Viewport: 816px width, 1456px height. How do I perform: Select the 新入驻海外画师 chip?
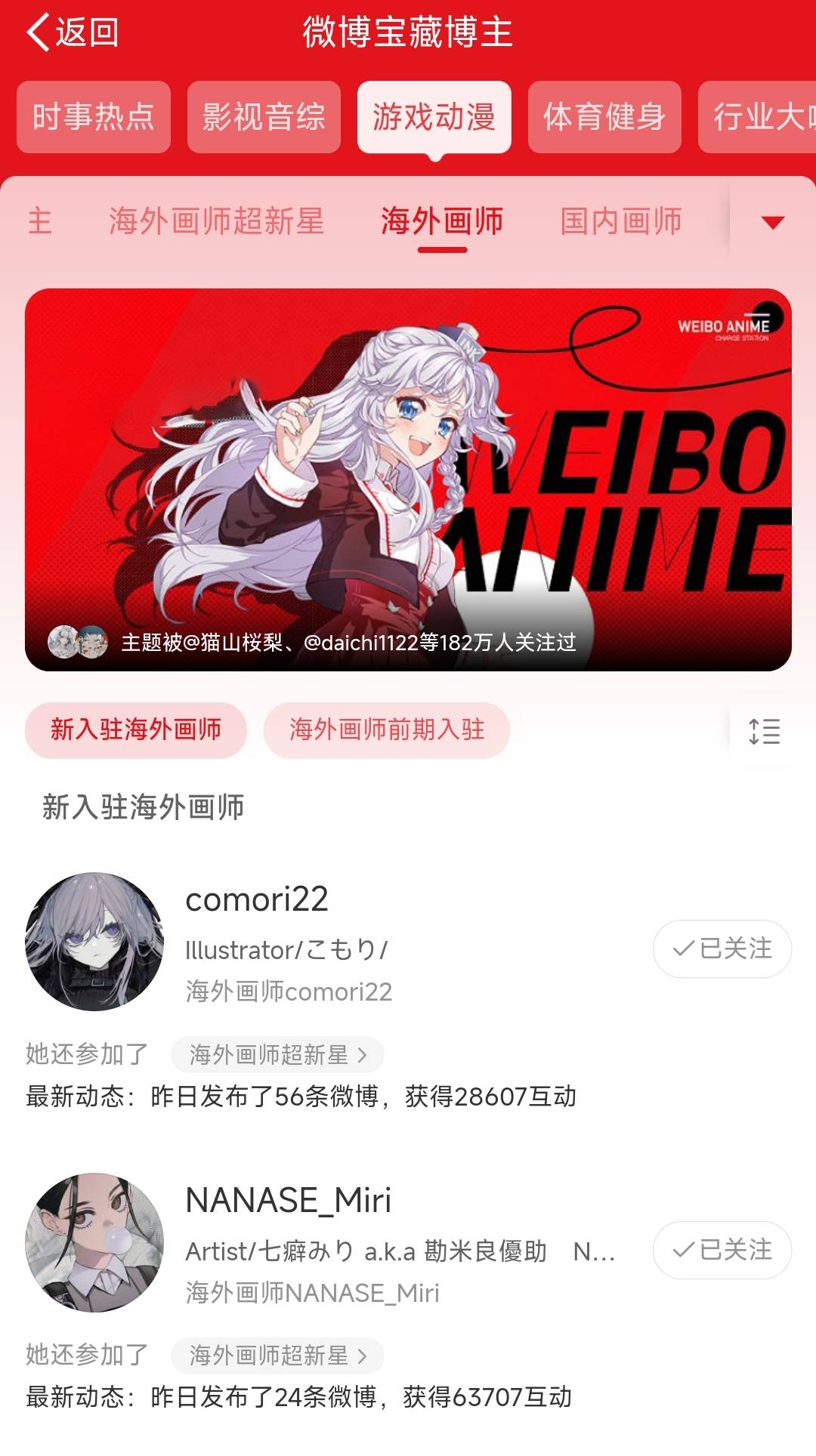[136, 730]
